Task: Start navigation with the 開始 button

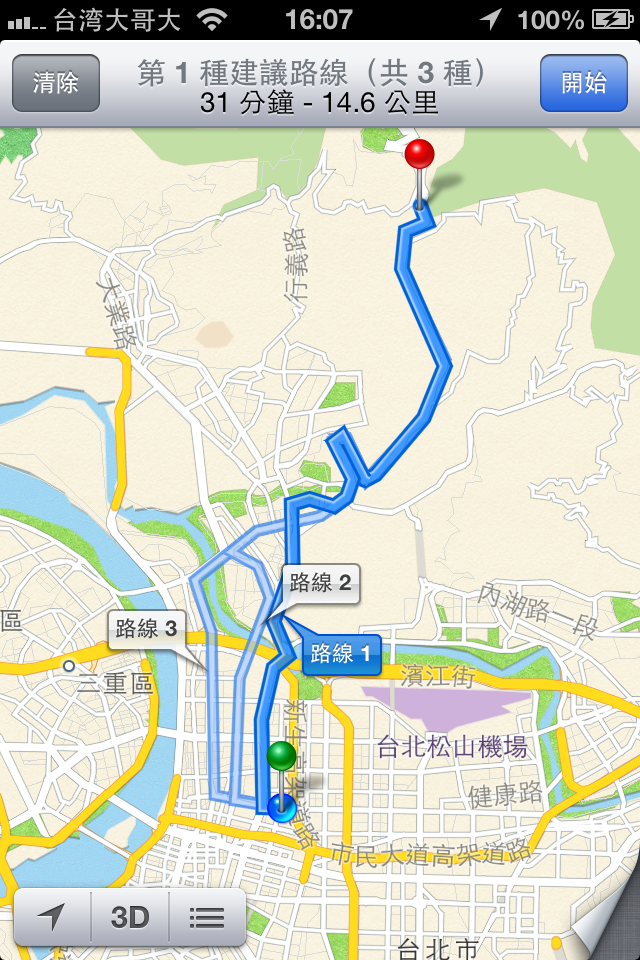Action: (583, 83)
